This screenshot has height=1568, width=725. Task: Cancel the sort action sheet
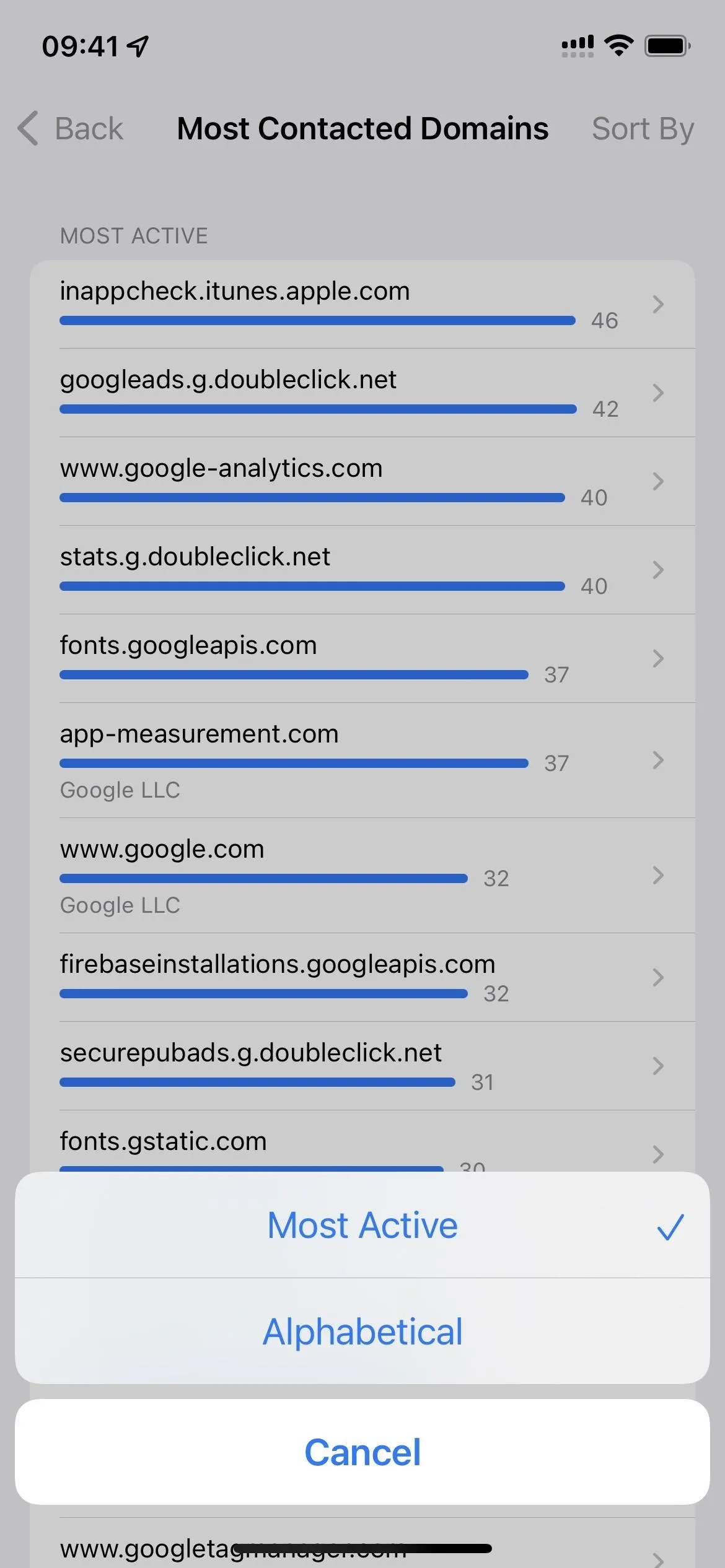coord(362,1452)
